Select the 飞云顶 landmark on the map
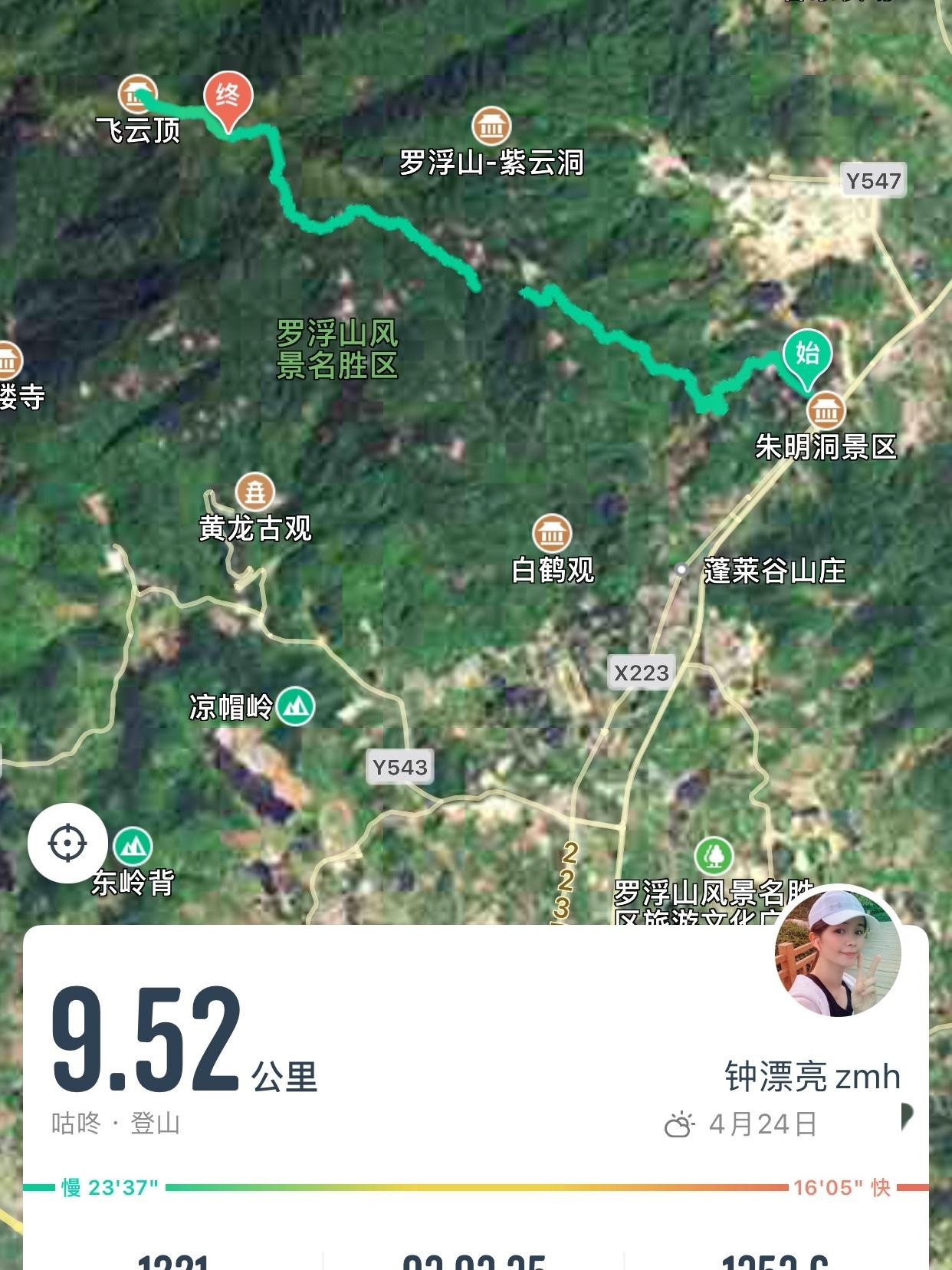This screenshot has width=952, height=1270. coord(137,94)
